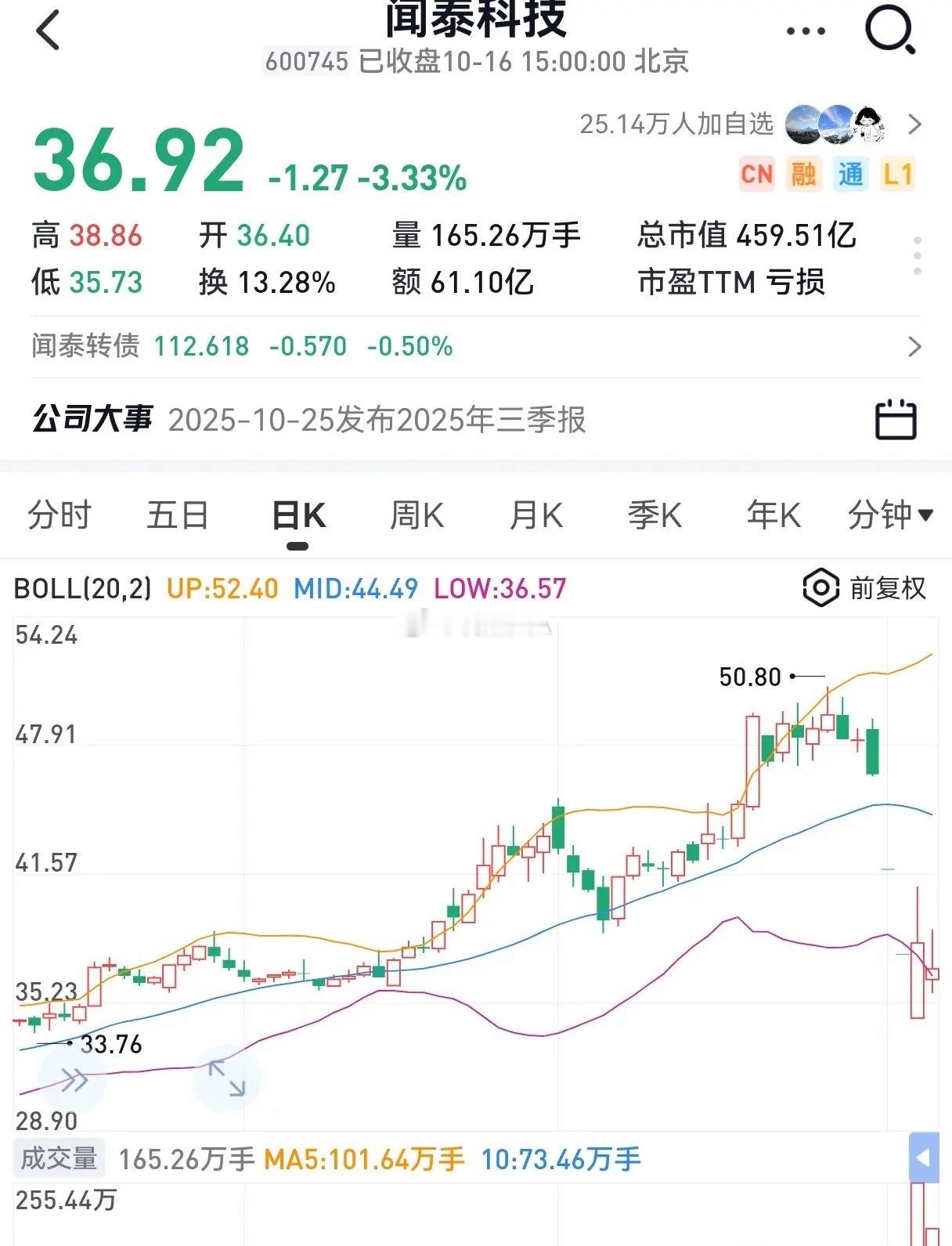Open the more options (...) menu icon

[804, 31]
